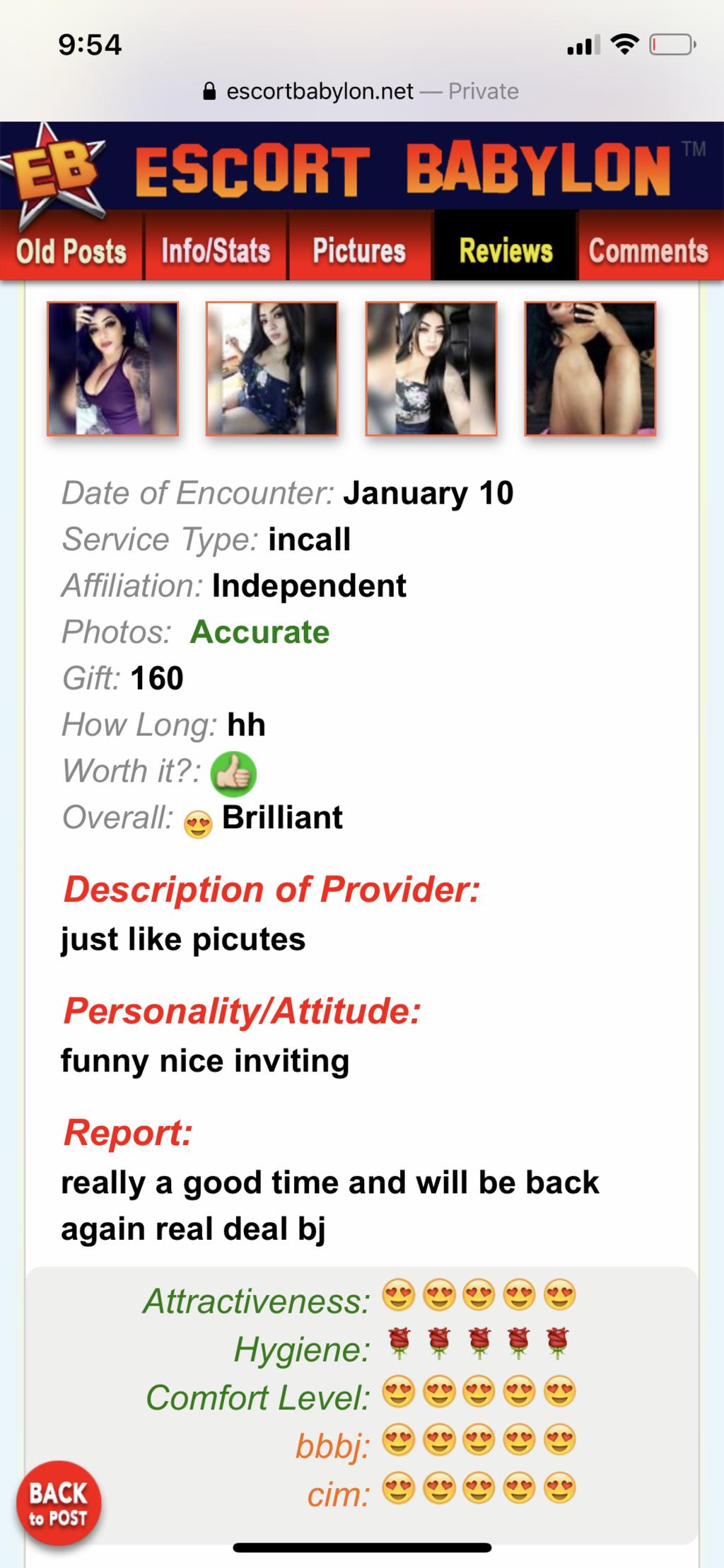Open the Comments tab
Image resolution: width=724 pixels, height=1568 pixels.
click(650, 250)
